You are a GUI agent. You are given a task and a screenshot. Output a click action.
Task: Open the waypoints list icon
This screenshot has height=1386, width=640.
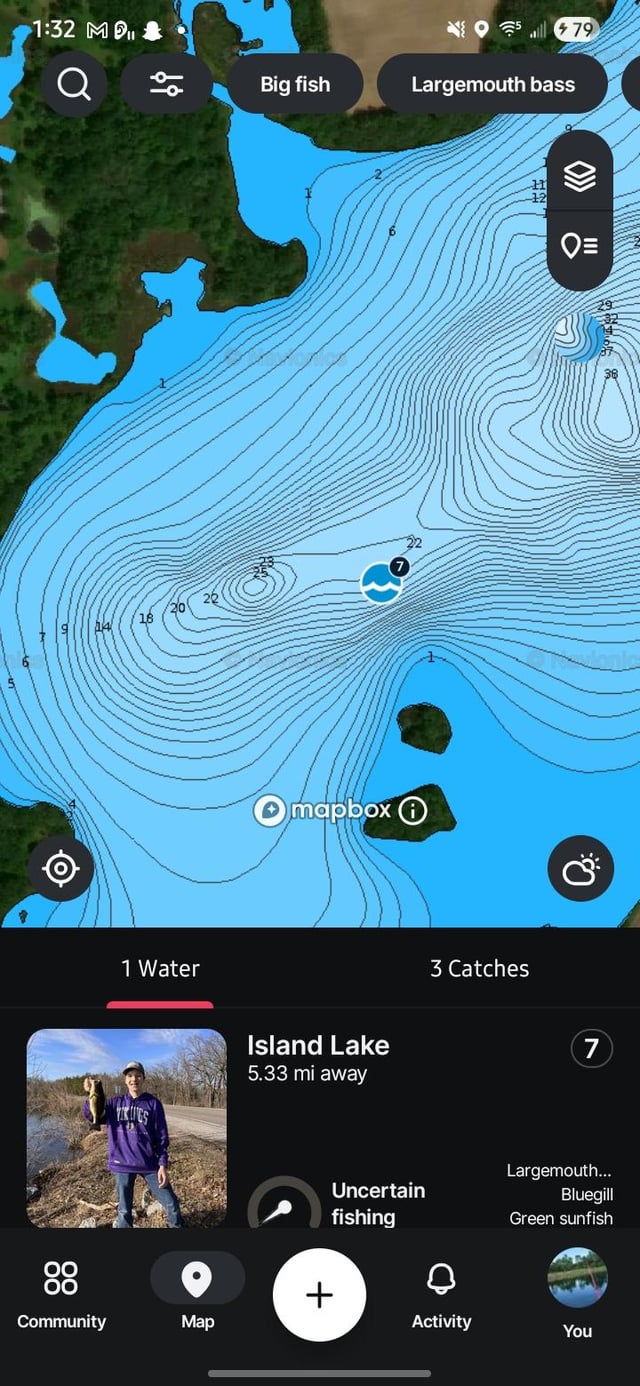(580, 245)
